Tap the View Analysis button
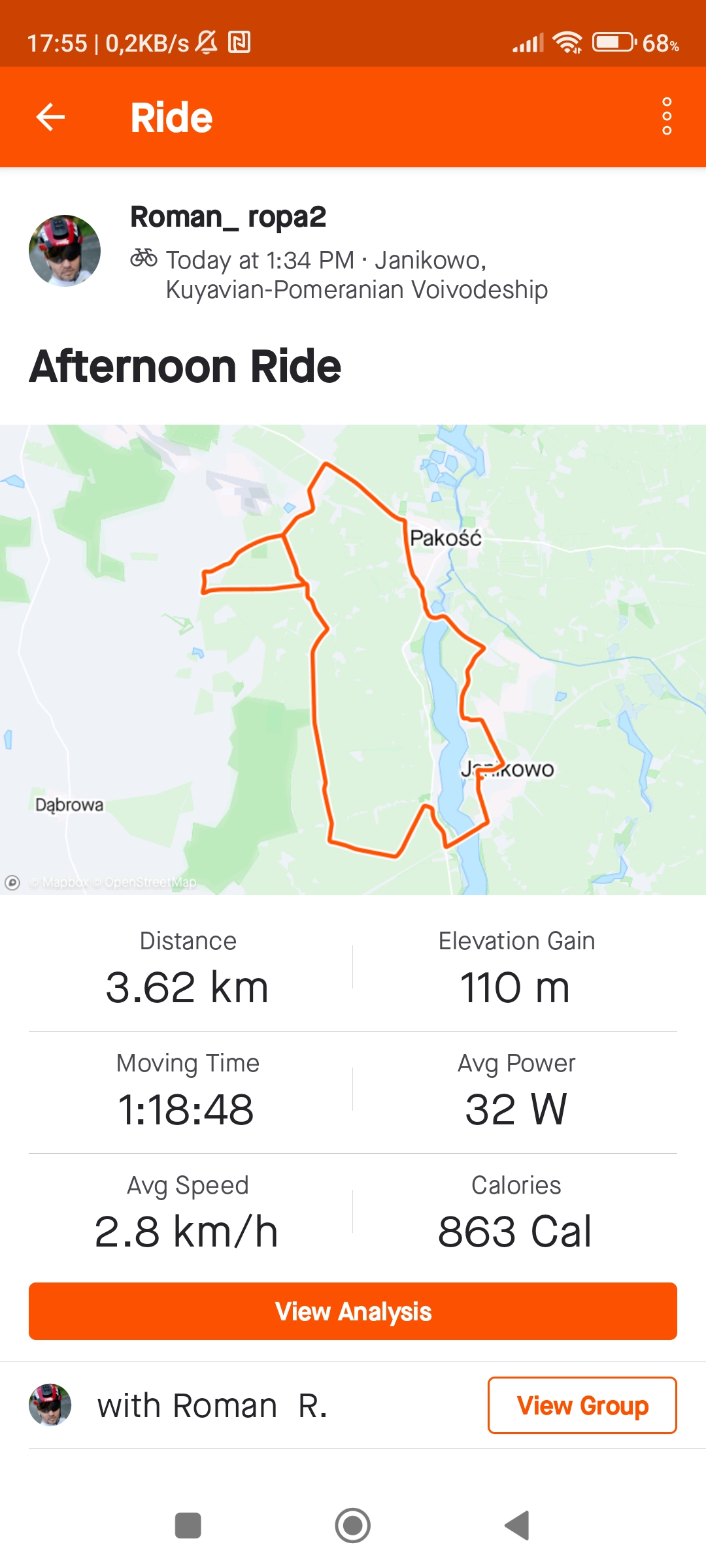Screen dimensions: 706x1568 coord(353,1311)
